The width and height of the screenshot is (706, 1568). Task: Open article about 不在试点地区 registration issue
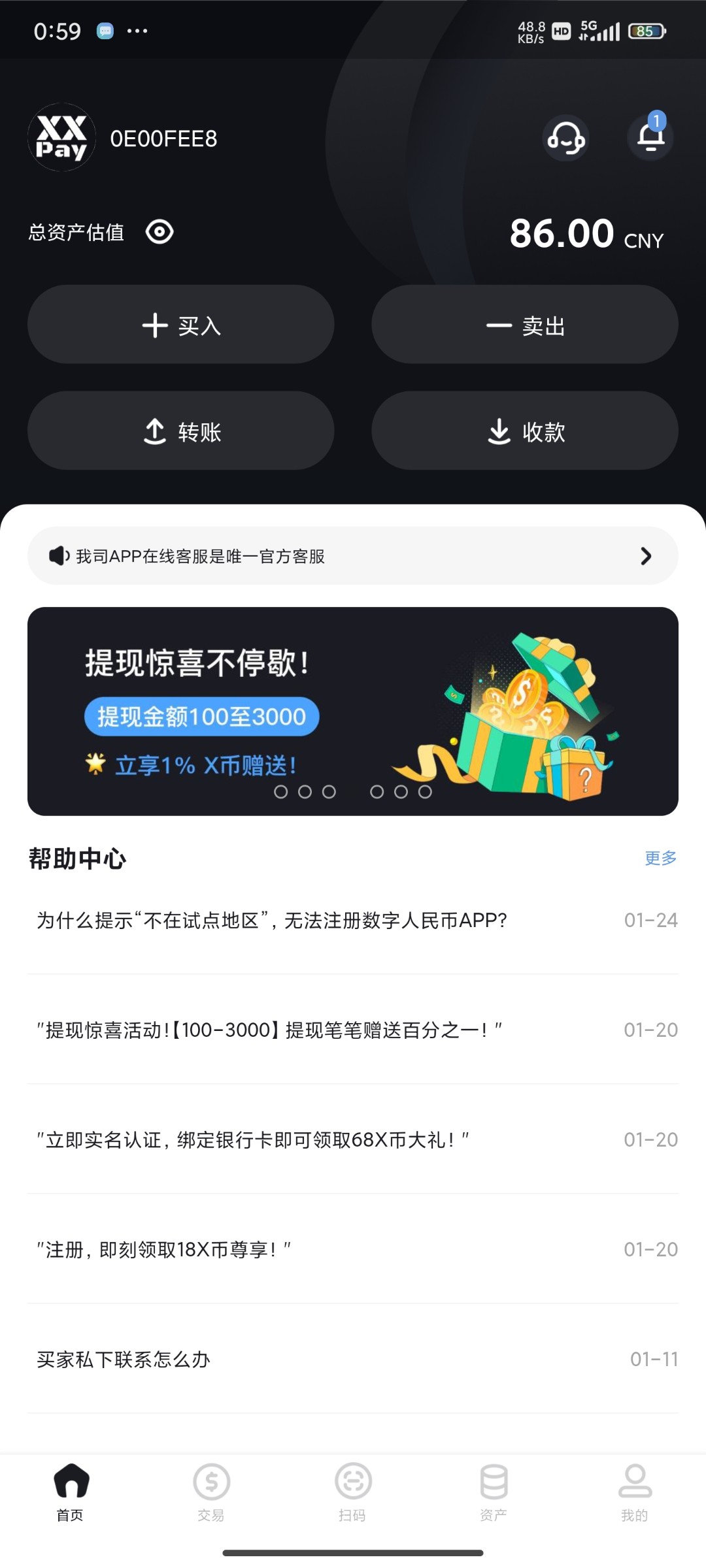[x=272, y=921]
